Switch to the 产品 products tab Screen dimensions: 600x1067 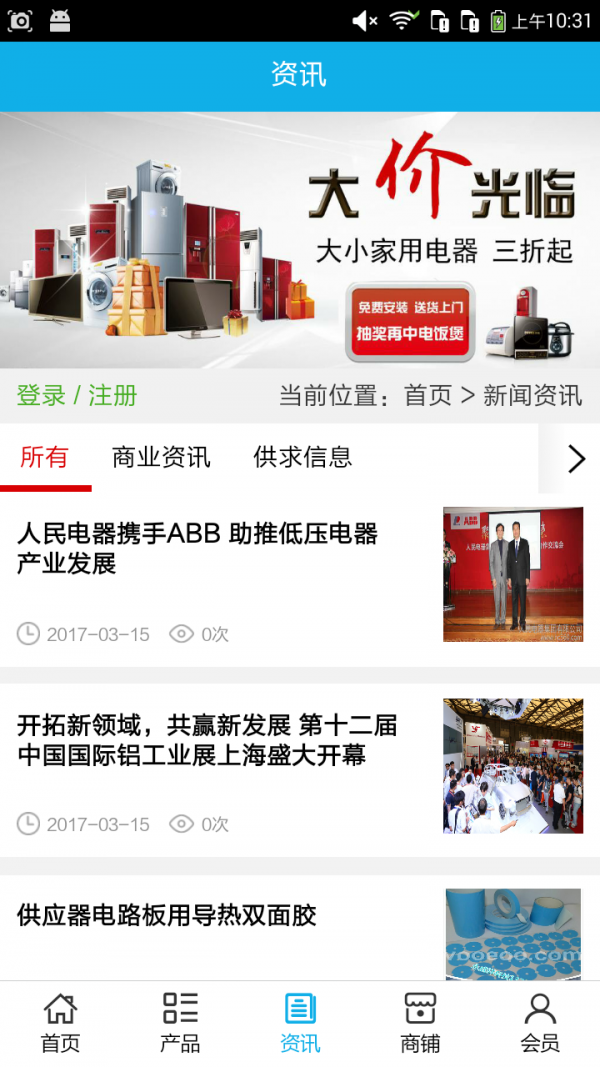click(180, 1022)
